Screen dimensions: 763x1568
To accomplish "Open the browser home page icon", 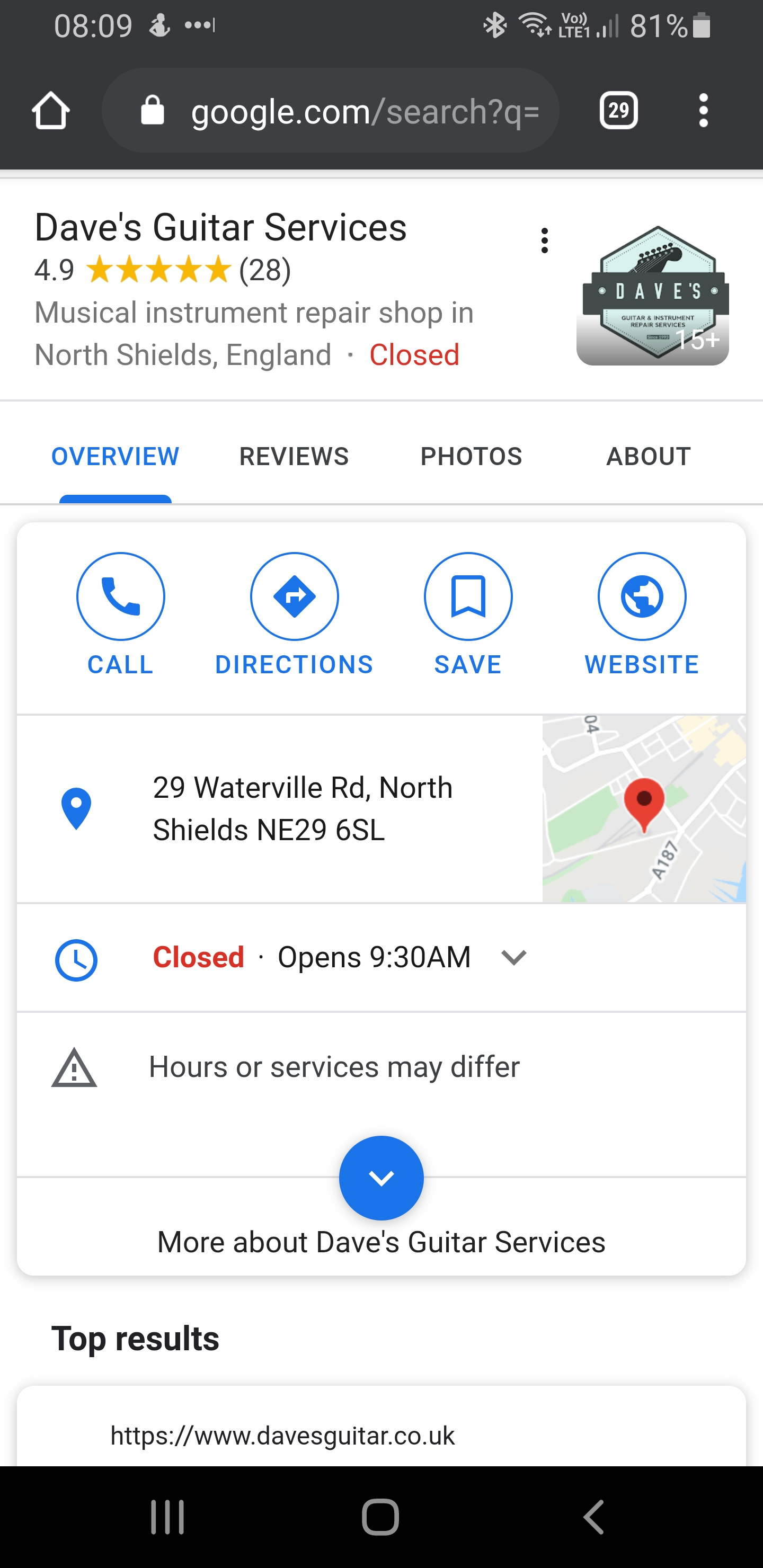I will click(50, 111).
